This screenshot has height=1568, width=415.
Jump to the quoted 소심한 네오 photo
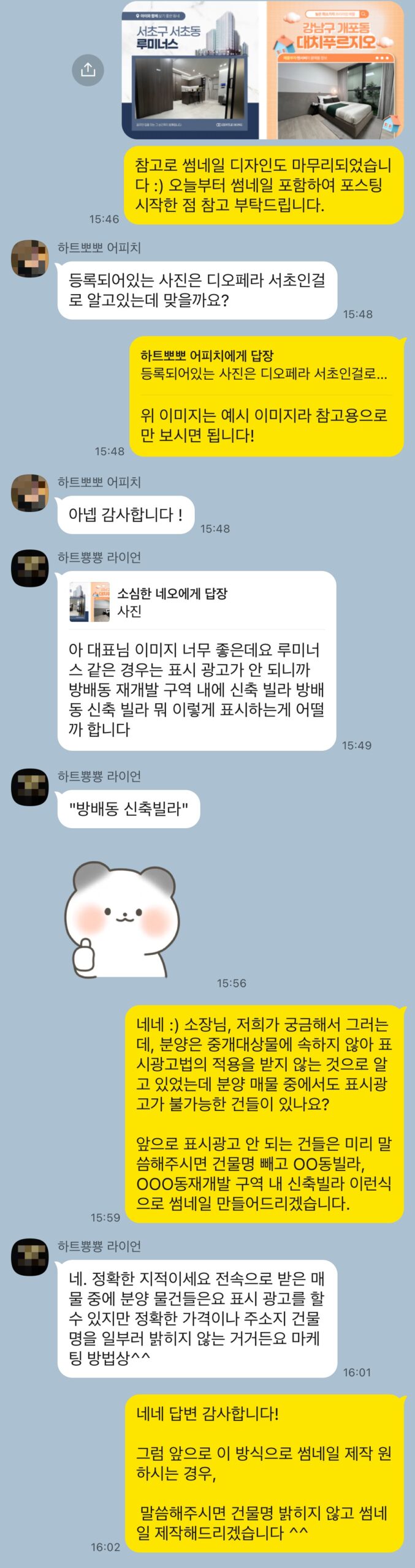[196, 602]
